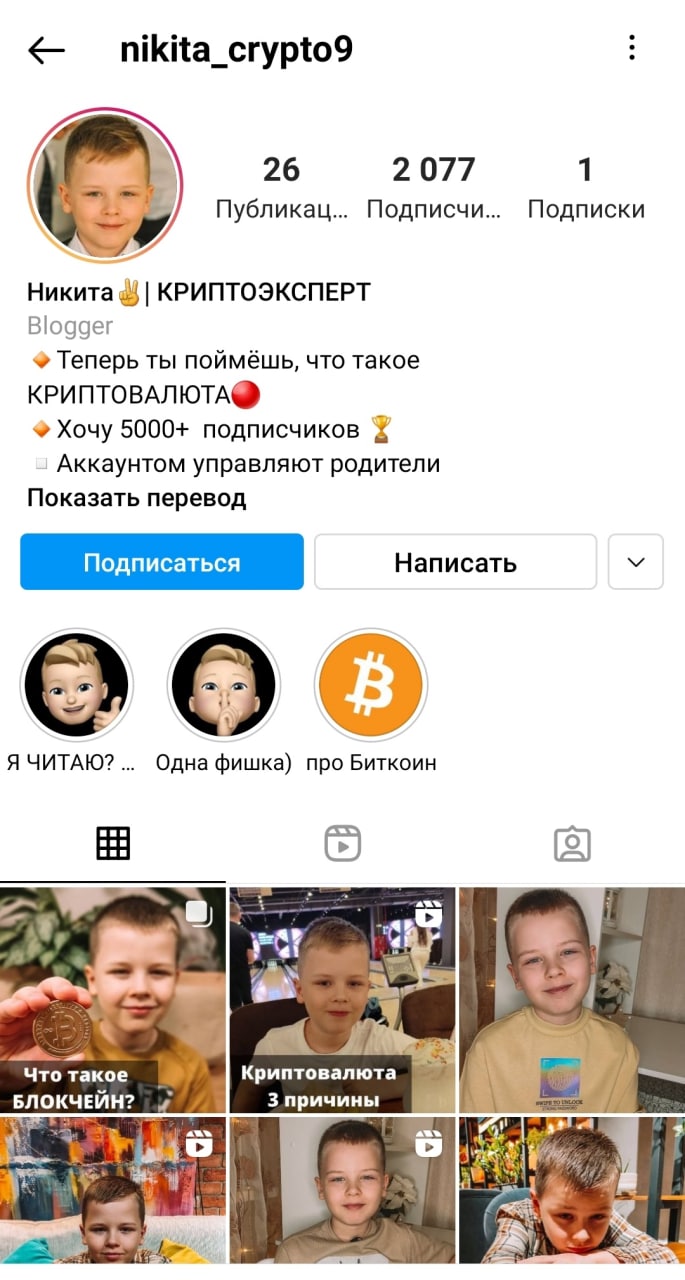
Task: Open the Что такое БЛОКЧЕЙН? post
Action: [x=112, y=1000]
